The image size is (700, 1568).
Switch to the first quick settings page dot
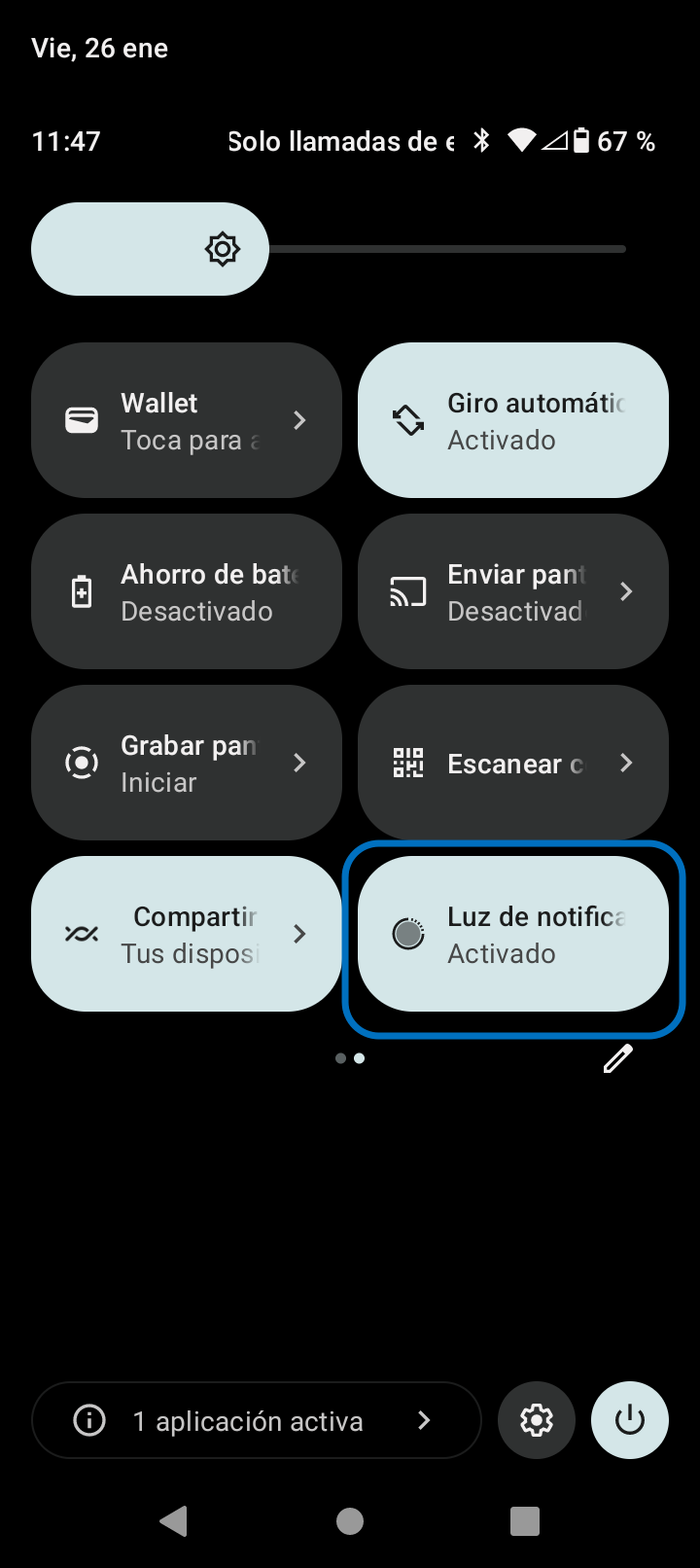coord(341,1058)
